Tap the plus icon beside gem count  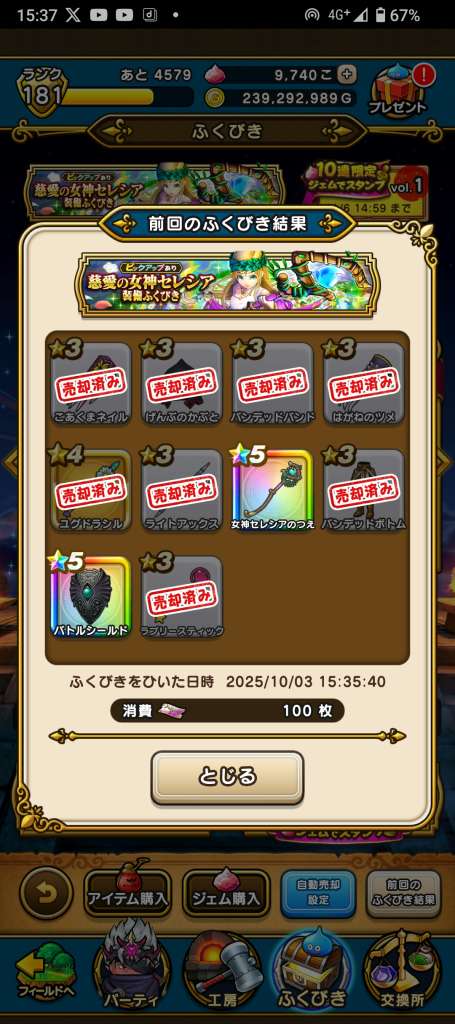(x=347, y=74)
